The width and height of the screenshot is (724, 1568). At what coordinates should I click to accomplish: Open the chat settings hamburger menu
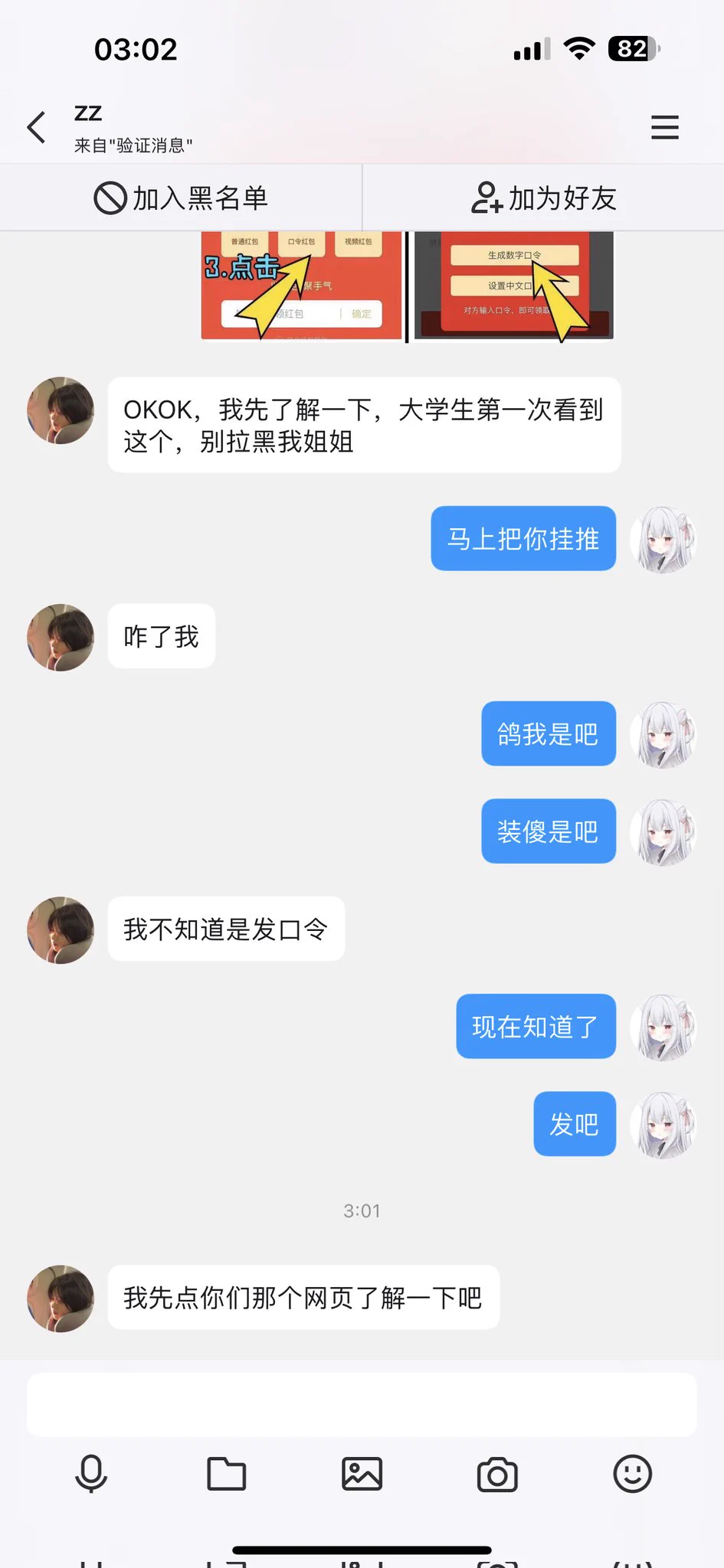pyautogui.click(x=664, y=127)
